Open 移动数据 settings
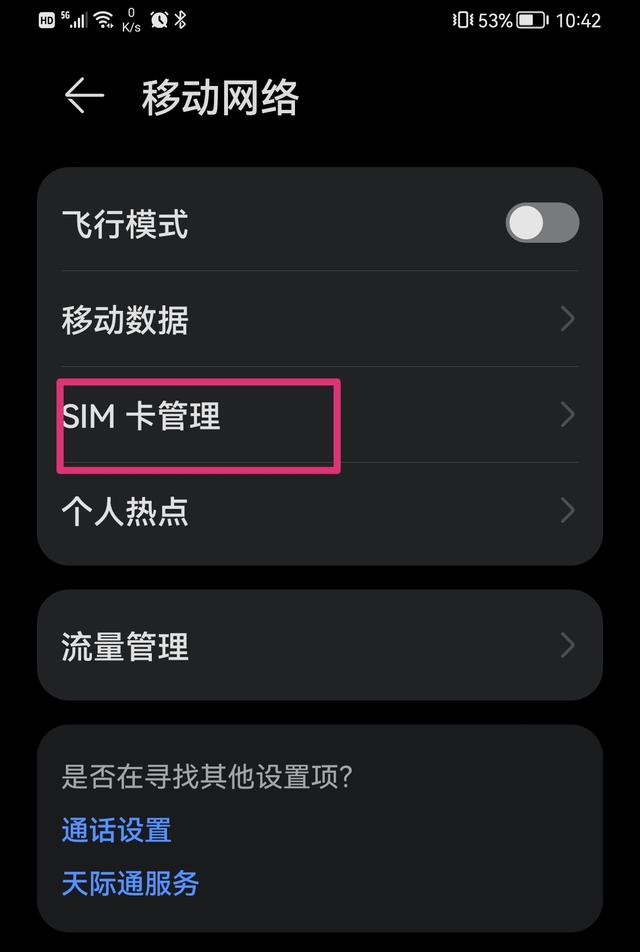This screenshot has width=640, height=952. [x=320, y=320]
